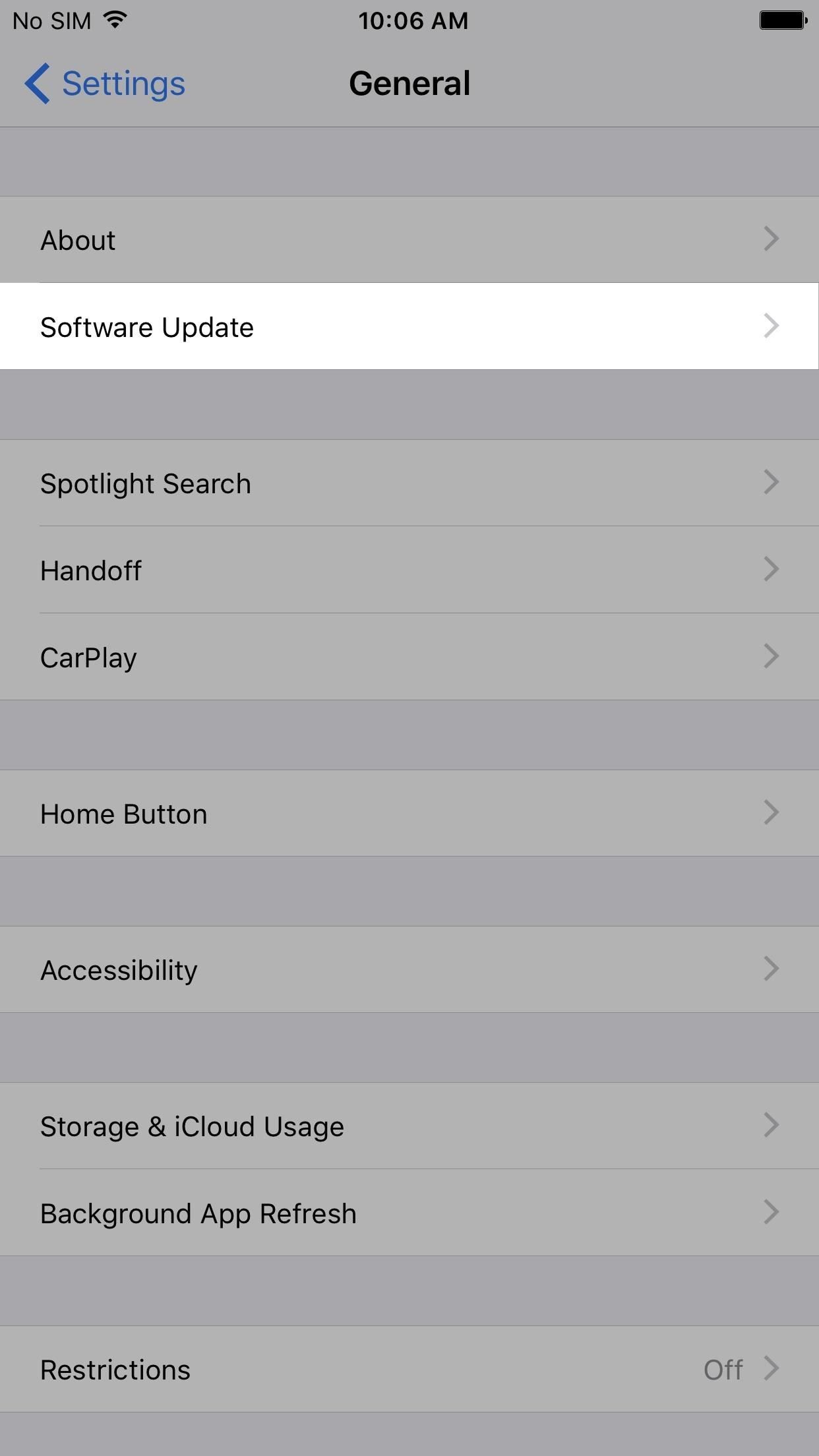Tap the Off label on Restrictions
Viewport: 819px width, 1456px height.
click(x=723, y=1368)
